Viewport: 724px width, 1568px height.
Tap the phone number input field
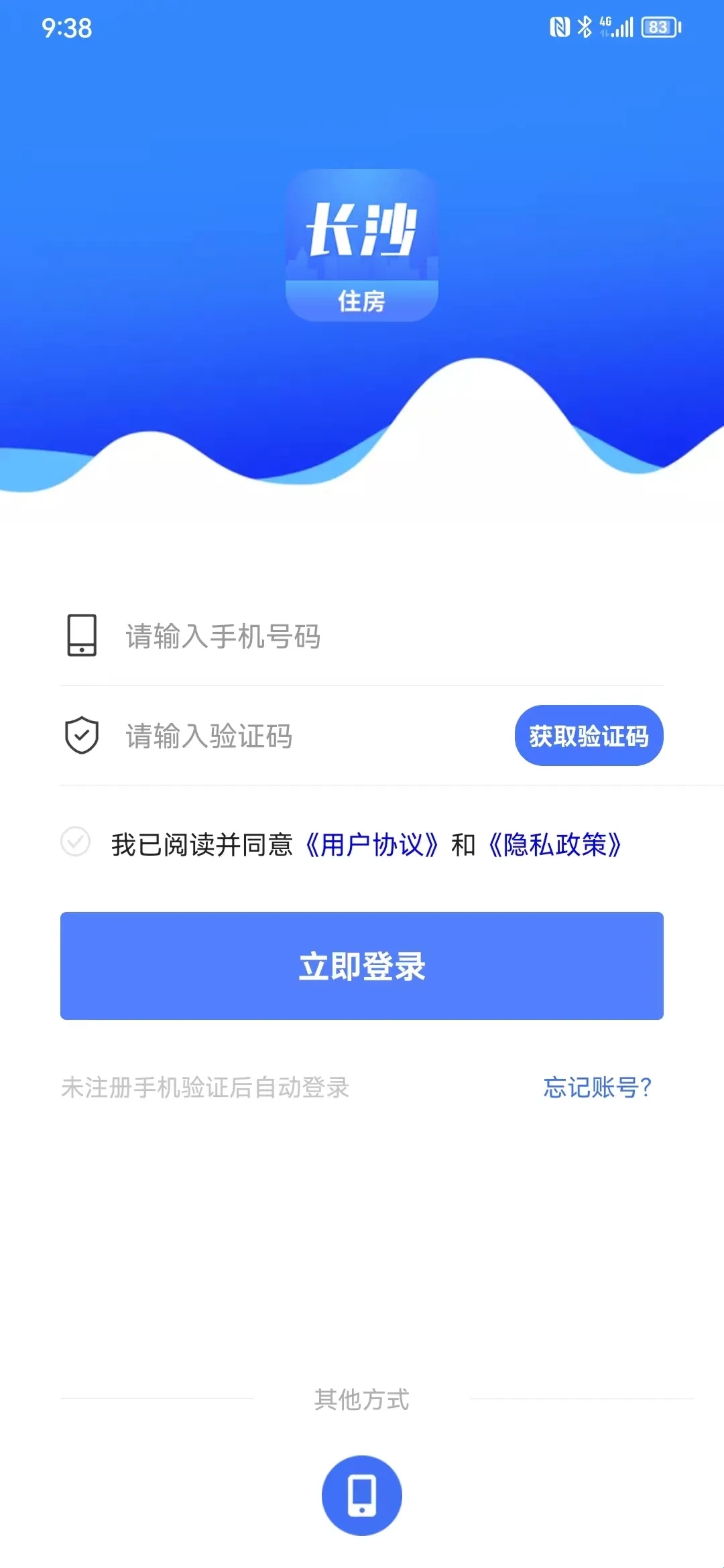pos(375,637)
